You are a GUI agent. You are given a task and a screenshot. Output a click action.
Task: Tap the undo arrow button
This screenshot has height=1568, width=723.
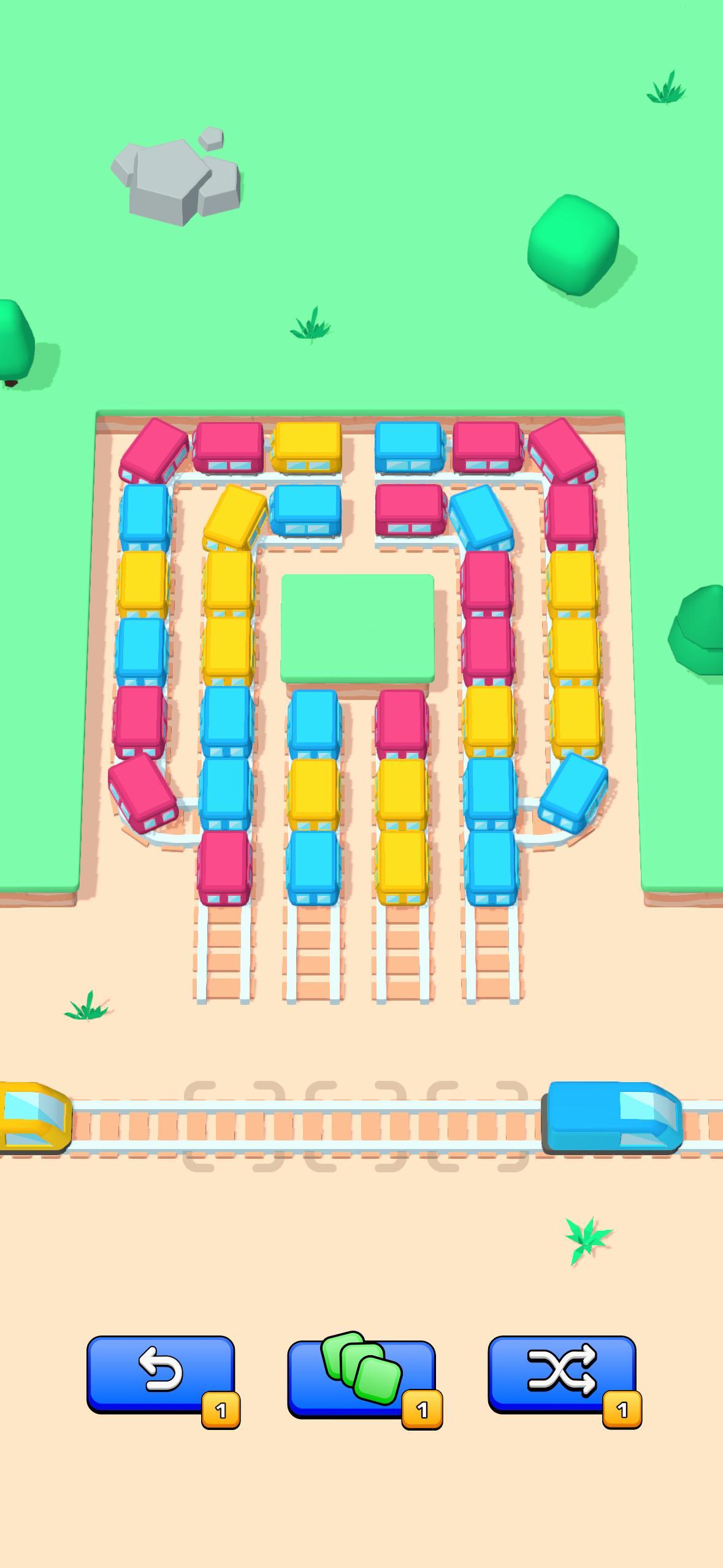pyautogui.click(x=161, y=1375)
